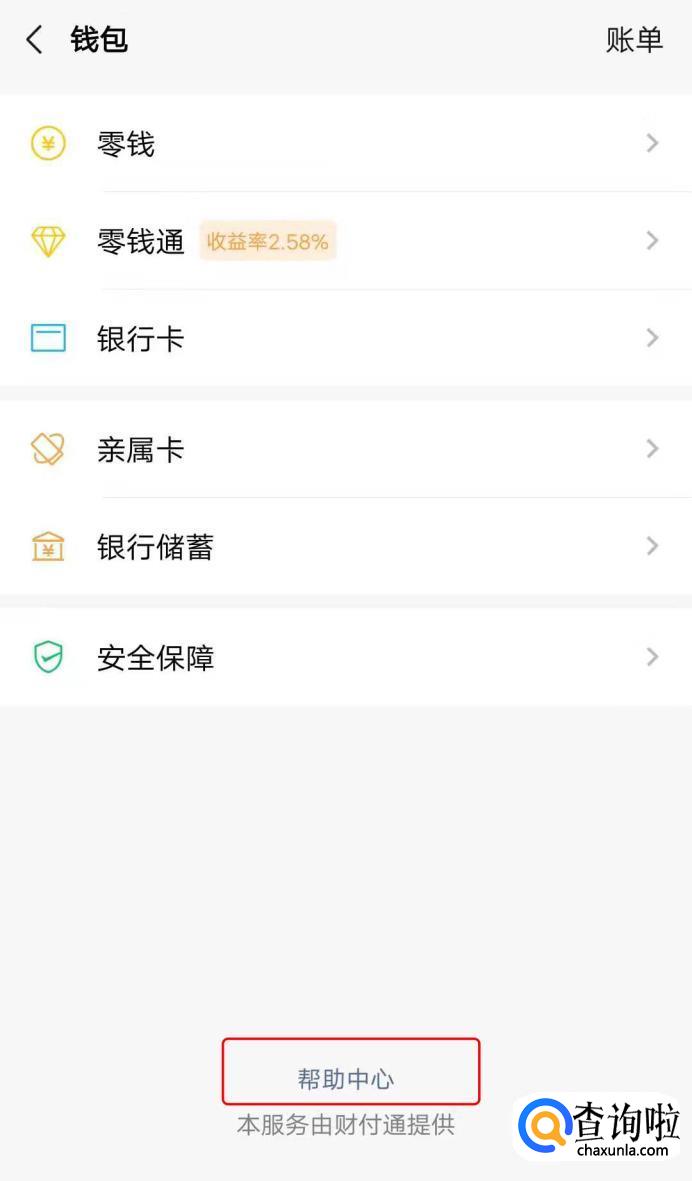Screen dimensions: 692x1181
Task: Select the 银行卡 row
Action: coord(345,339)
